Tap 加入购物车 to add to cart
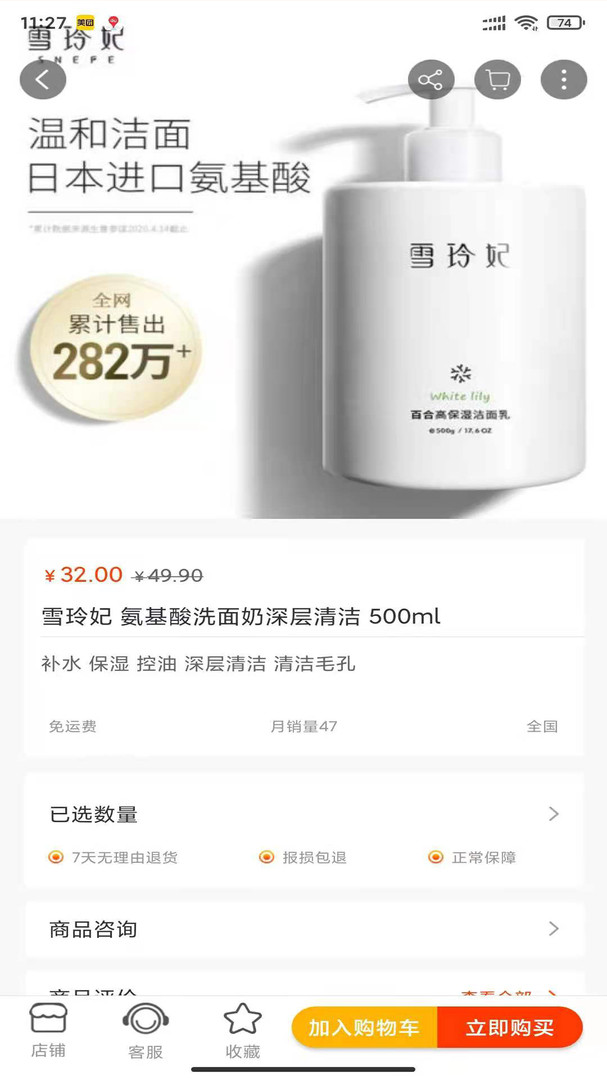This screenshot has width=607, height=1080. click(364, 1028)
